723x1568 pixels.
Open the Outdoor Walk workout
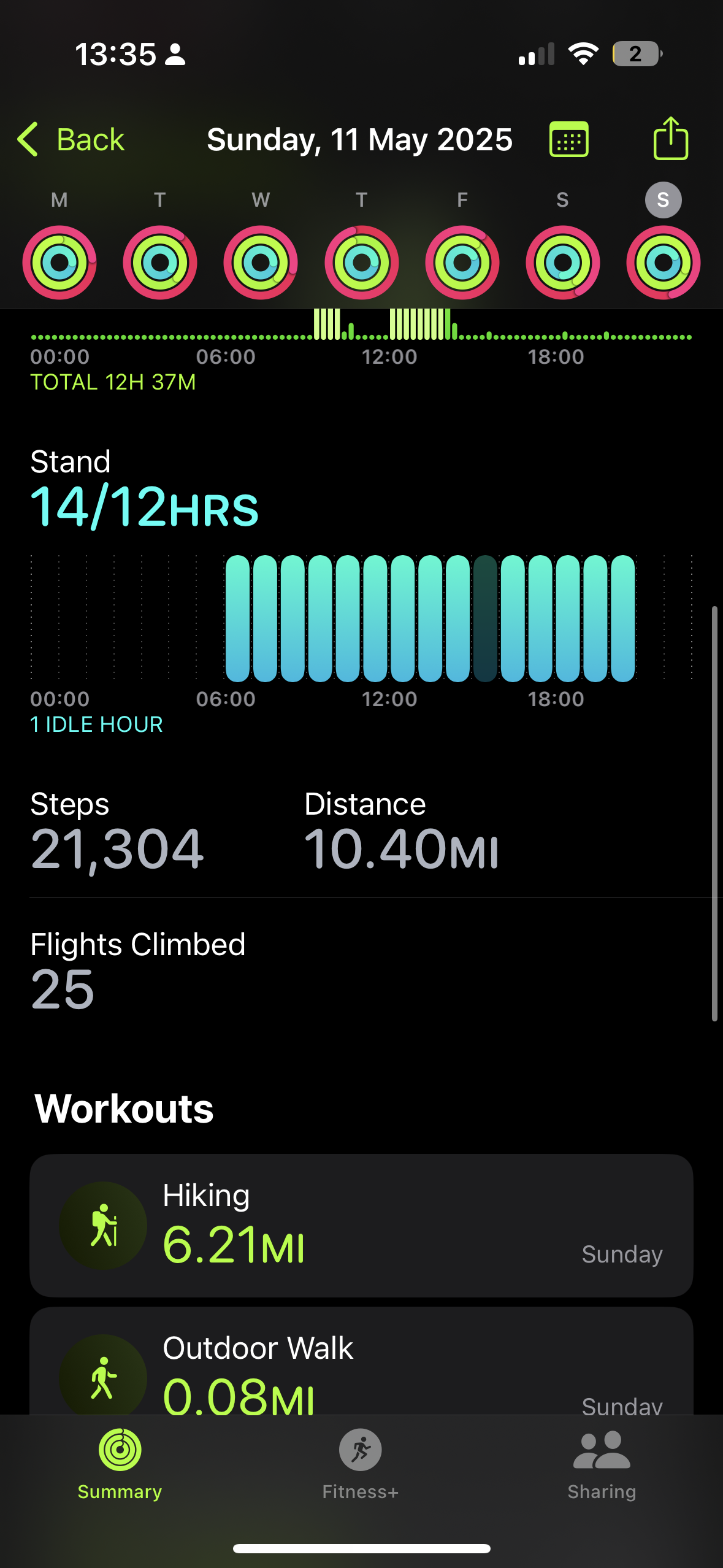point(361,1361)
